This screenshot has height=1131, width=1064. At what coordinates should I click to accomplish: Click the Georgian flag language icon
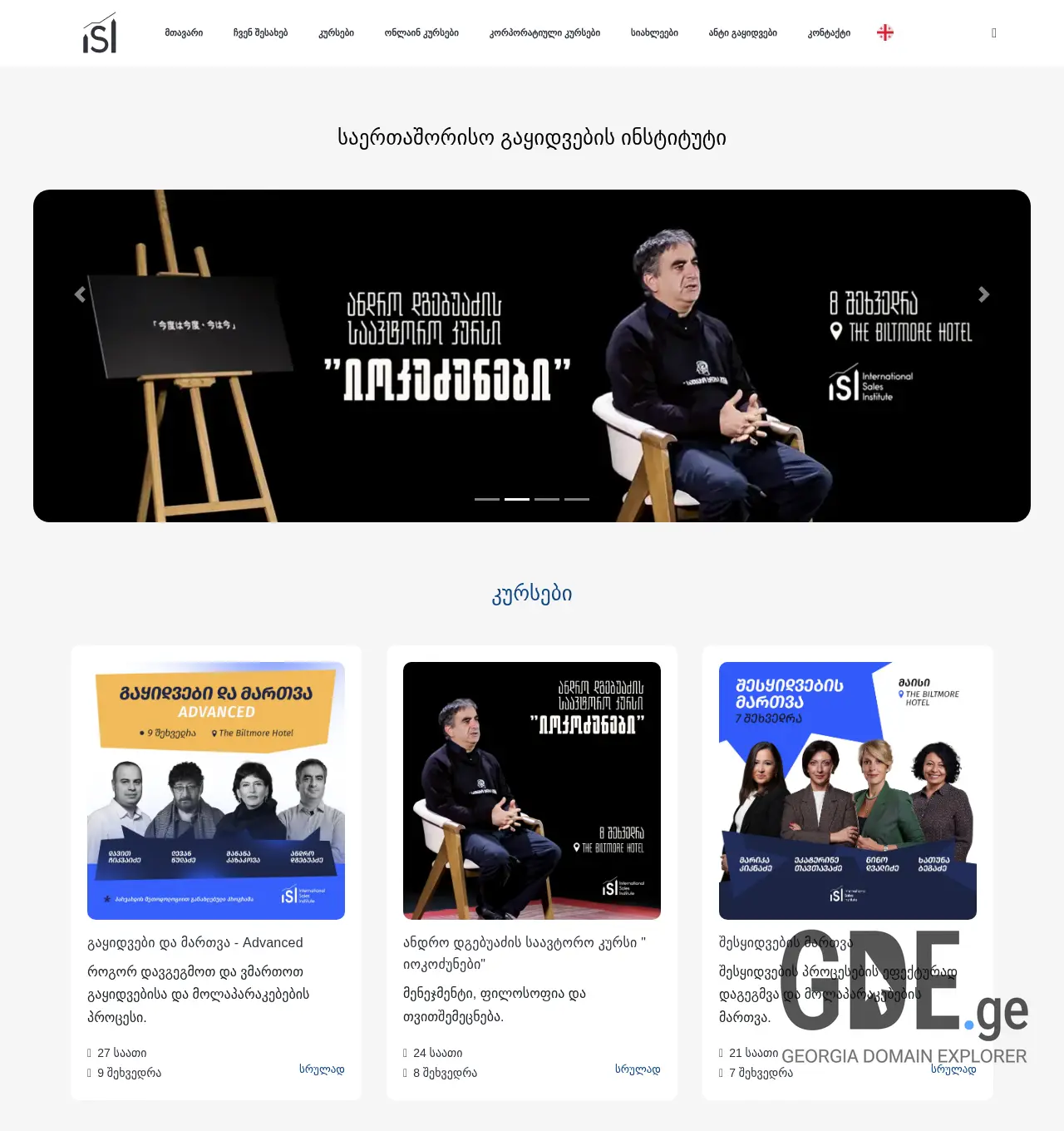coord(884,32)
